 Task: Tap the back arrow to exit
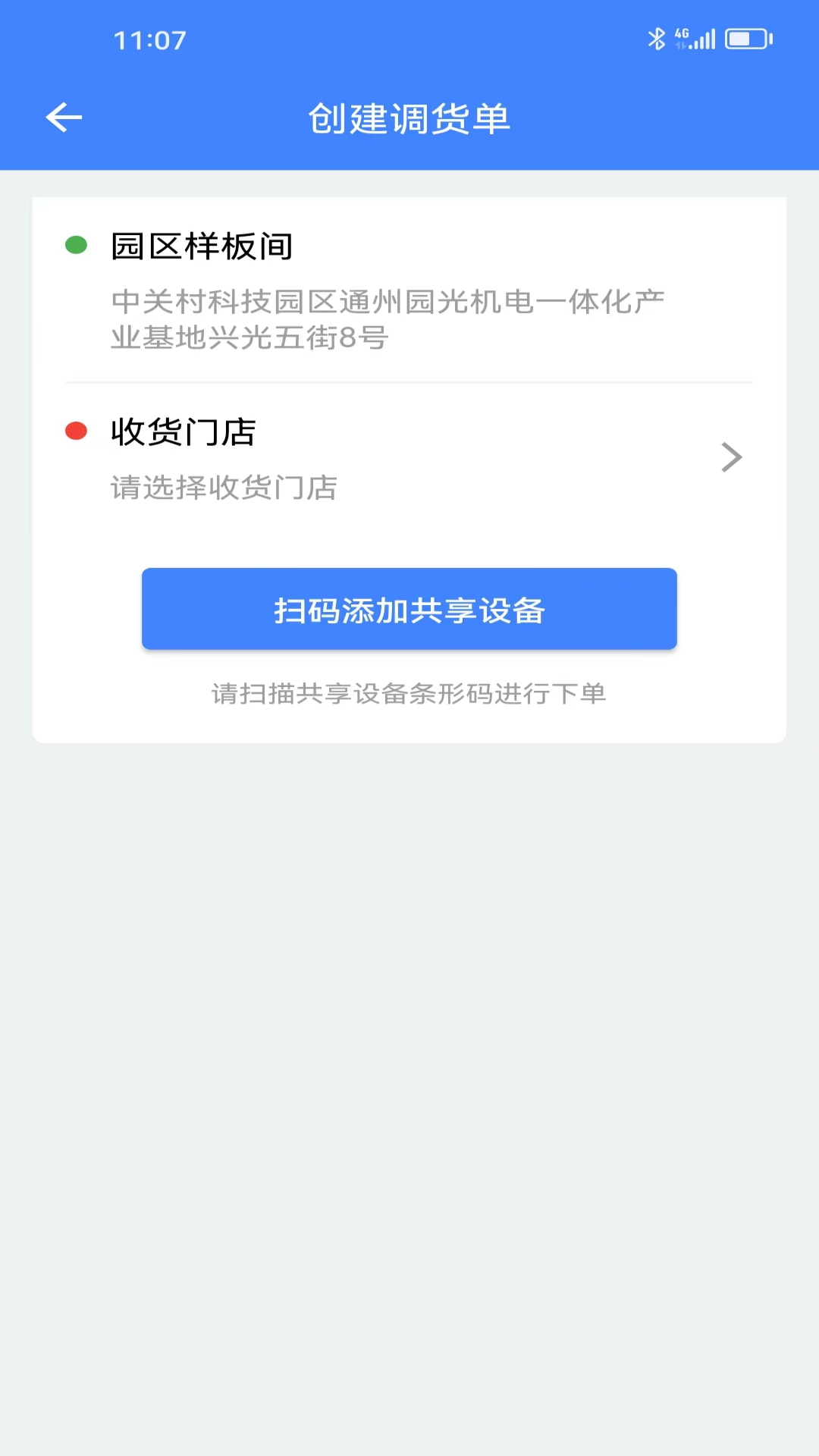point(64,118)
